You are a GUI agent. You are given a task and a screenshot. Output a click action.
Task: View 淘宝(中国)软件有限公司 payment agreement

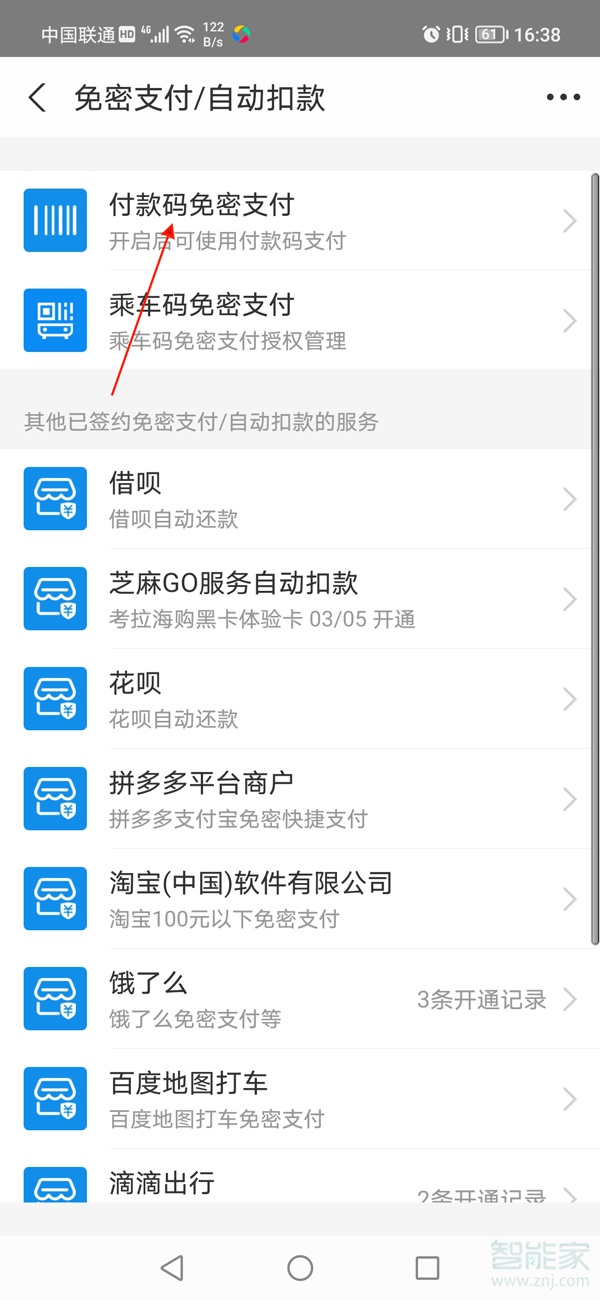300,899
